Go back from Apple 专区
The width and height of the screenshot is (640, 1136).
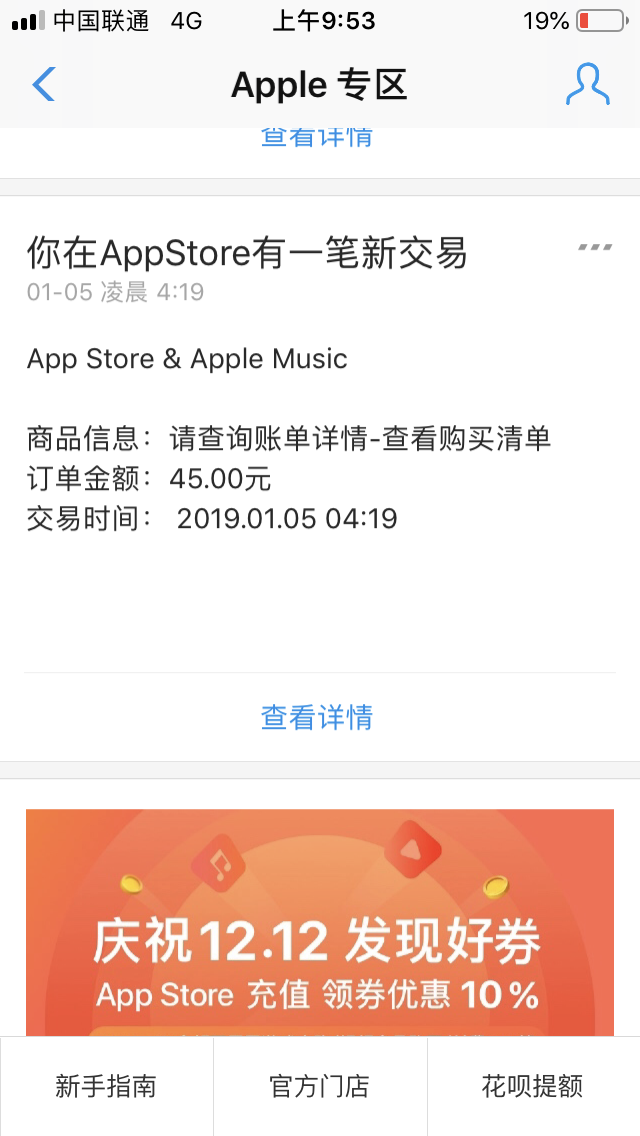[x=44, y=85]
